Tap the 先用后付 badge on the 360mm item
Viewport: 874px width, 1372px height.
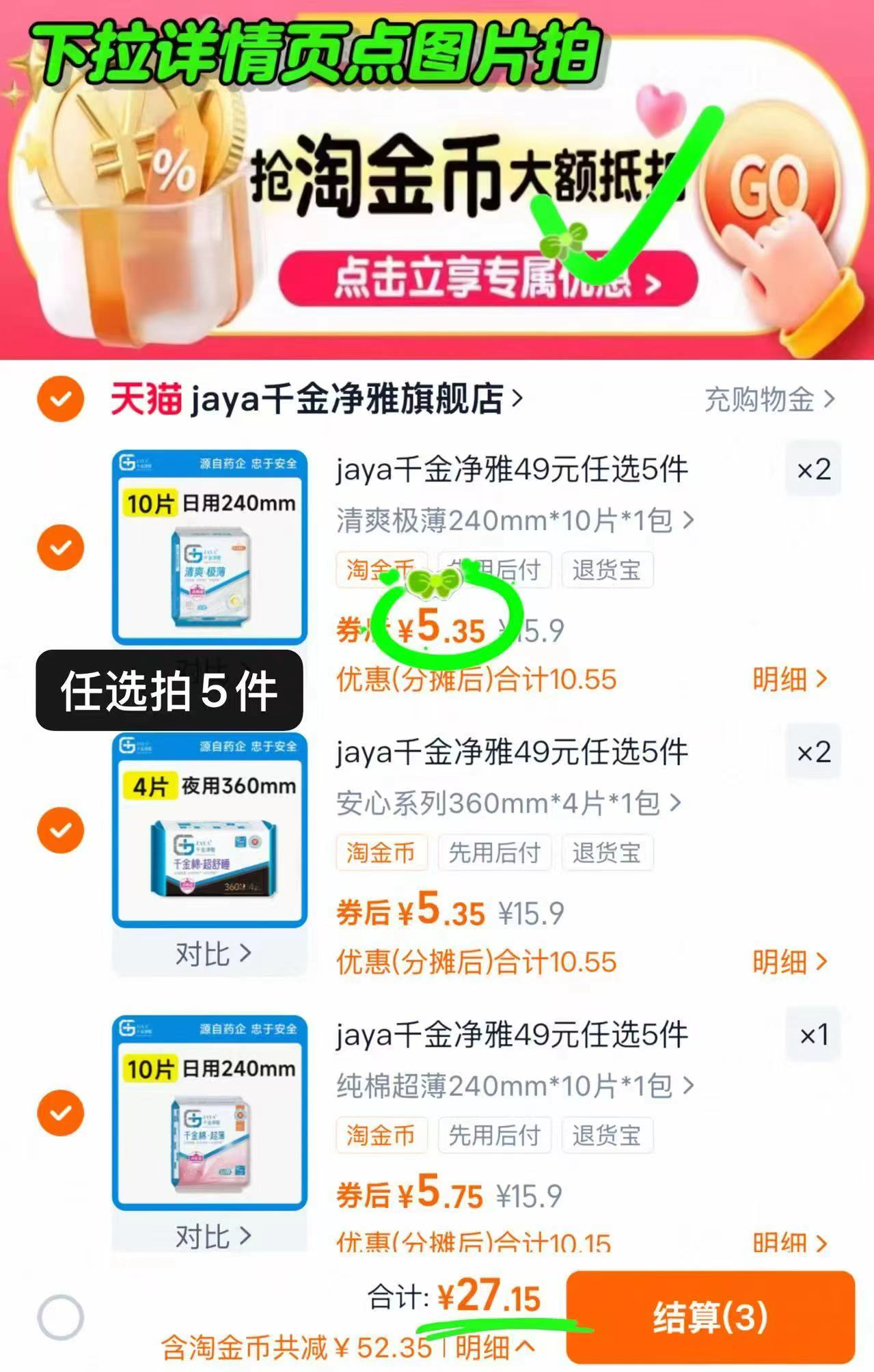(495, 853)
